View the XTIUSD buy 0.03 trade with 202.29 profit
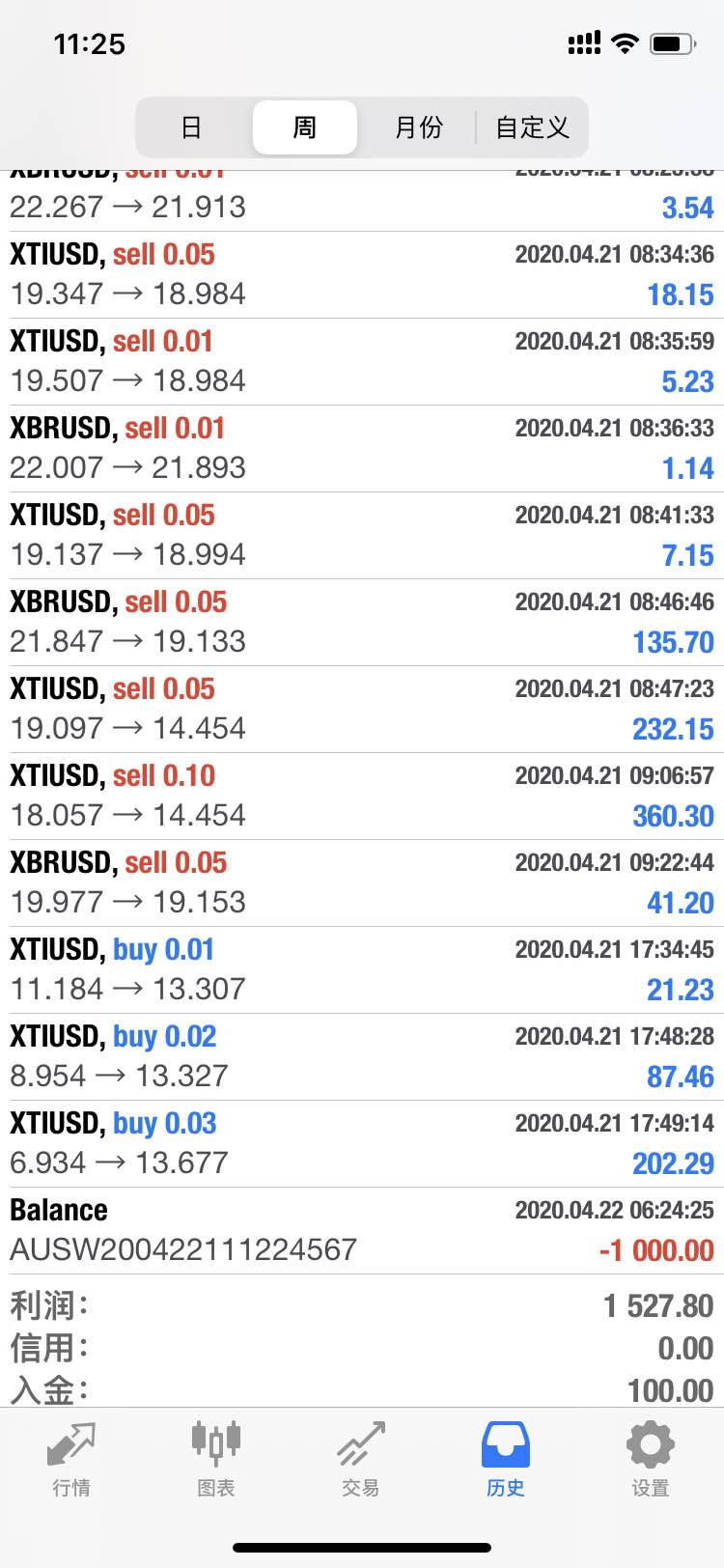Screen dimensions: 724x1568 tap(362, 1144)
